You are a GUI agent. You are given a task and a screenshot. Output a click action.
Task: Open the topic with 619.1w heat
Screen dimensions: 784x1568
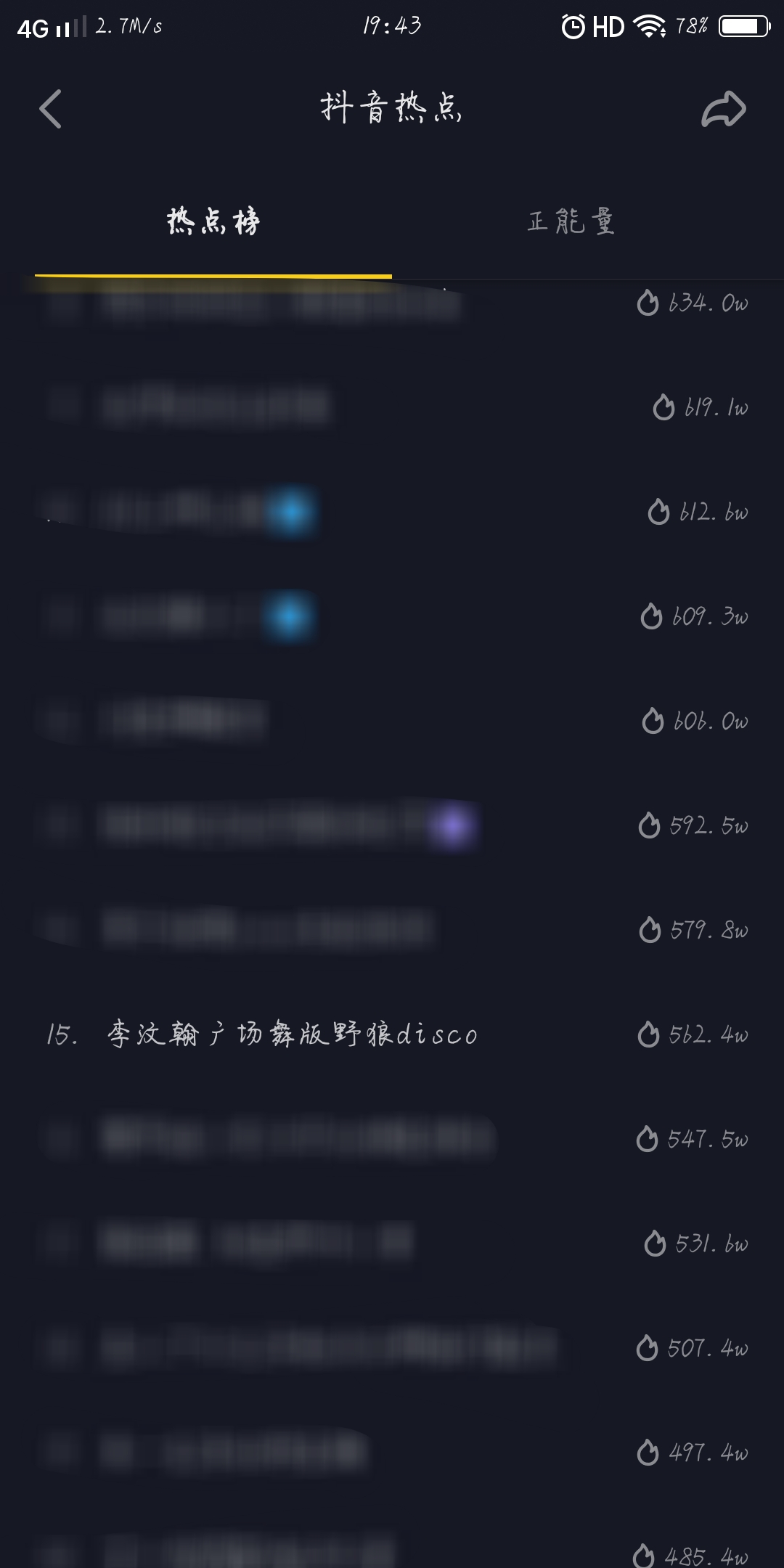point(392,407)
